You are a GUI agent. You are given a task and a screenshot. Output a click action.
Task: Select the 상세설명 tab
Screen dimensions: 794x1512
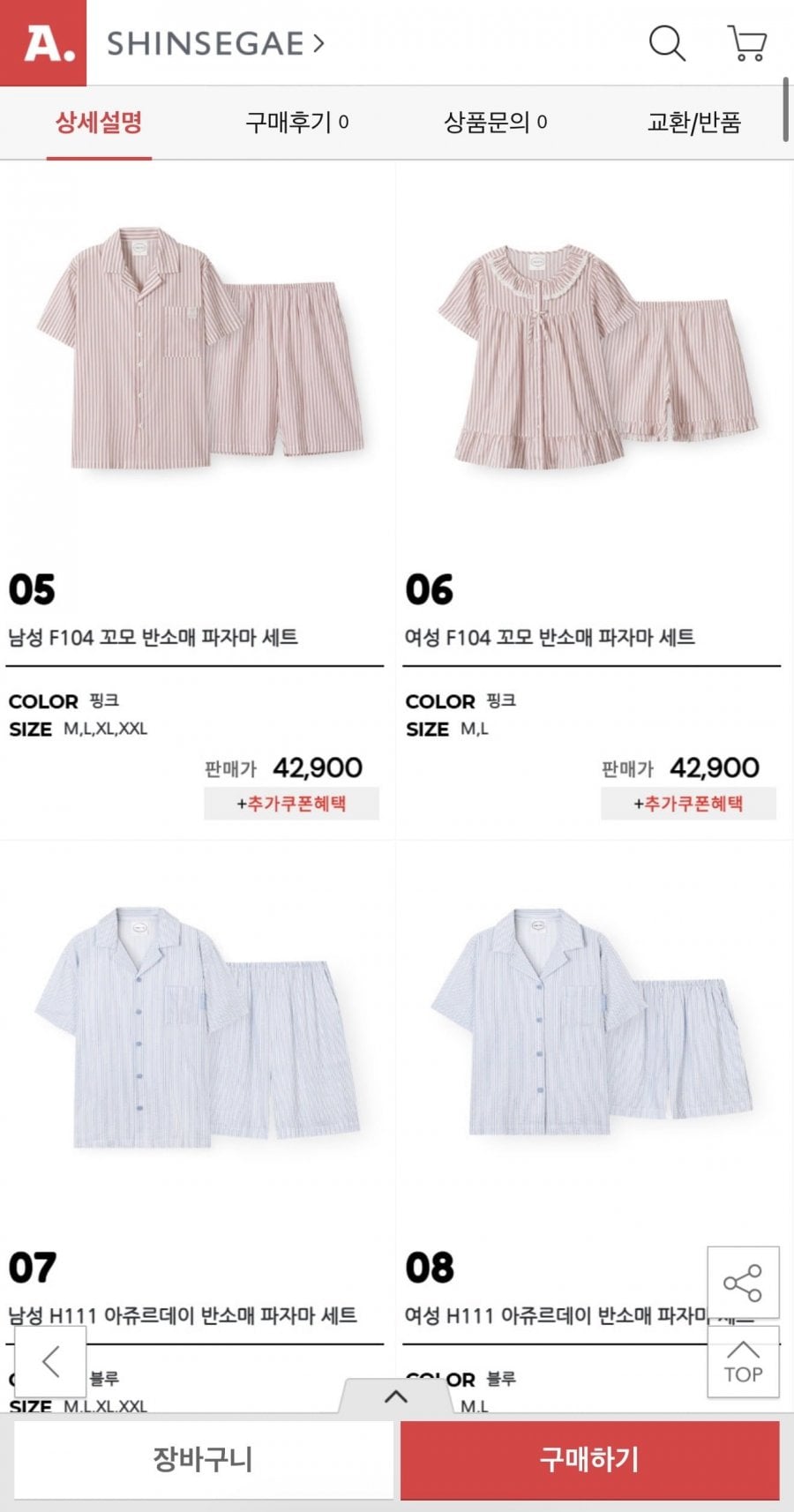pyautogui.click(x=99, y=122)
